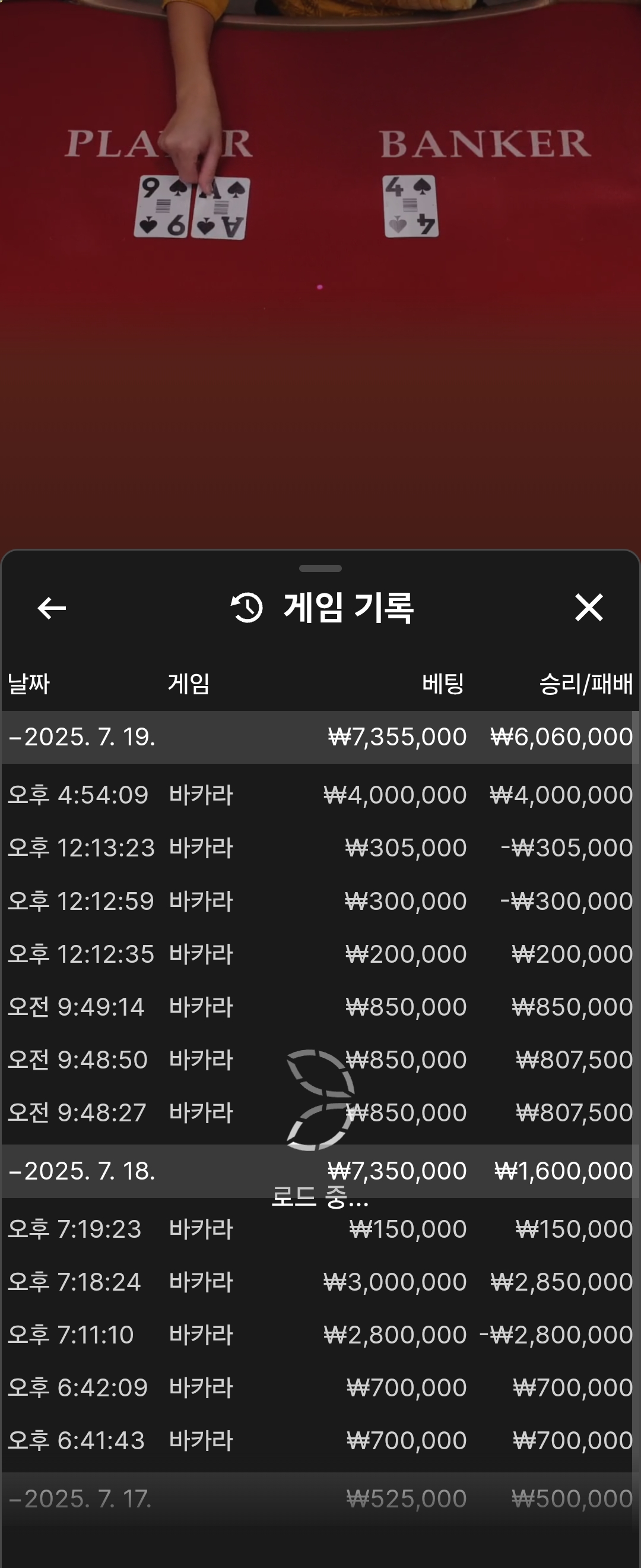View the 오전 9:48:50 baccarat round
641x1568 pixels.
coord(319,1060)
